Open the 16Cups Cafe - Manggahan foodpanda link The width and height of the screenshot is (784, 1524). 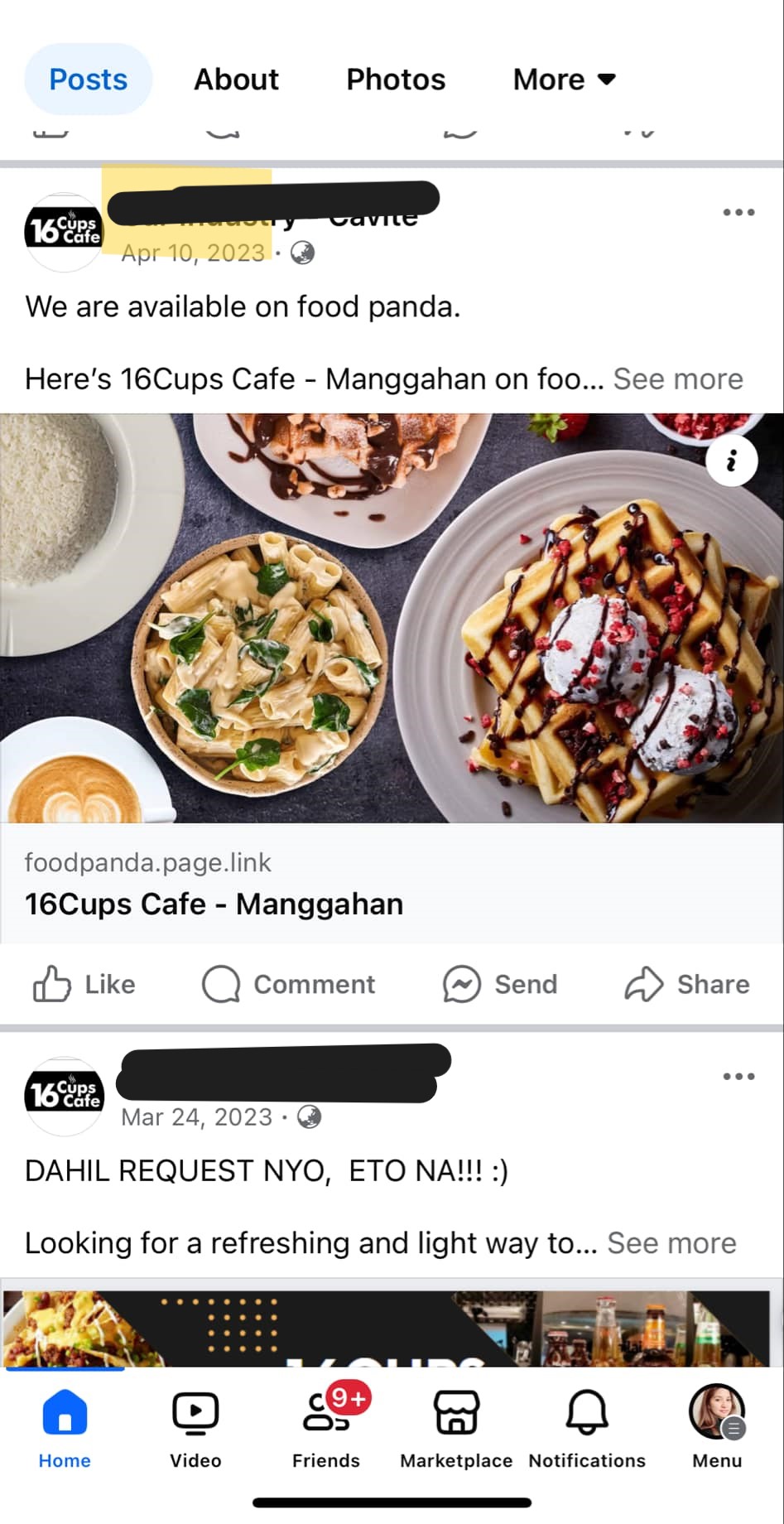(x=214, y=904)
